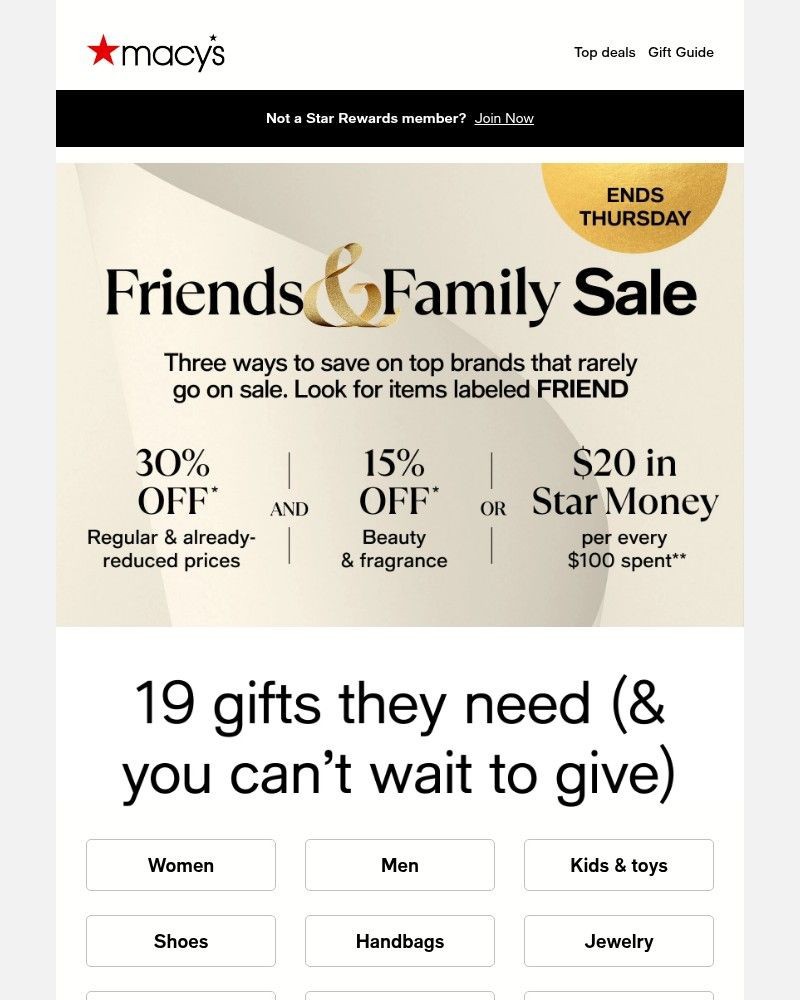Open the Shoes category
Image resolution: width=800 pixels, height=1000 pixels.
pos(180,940)
